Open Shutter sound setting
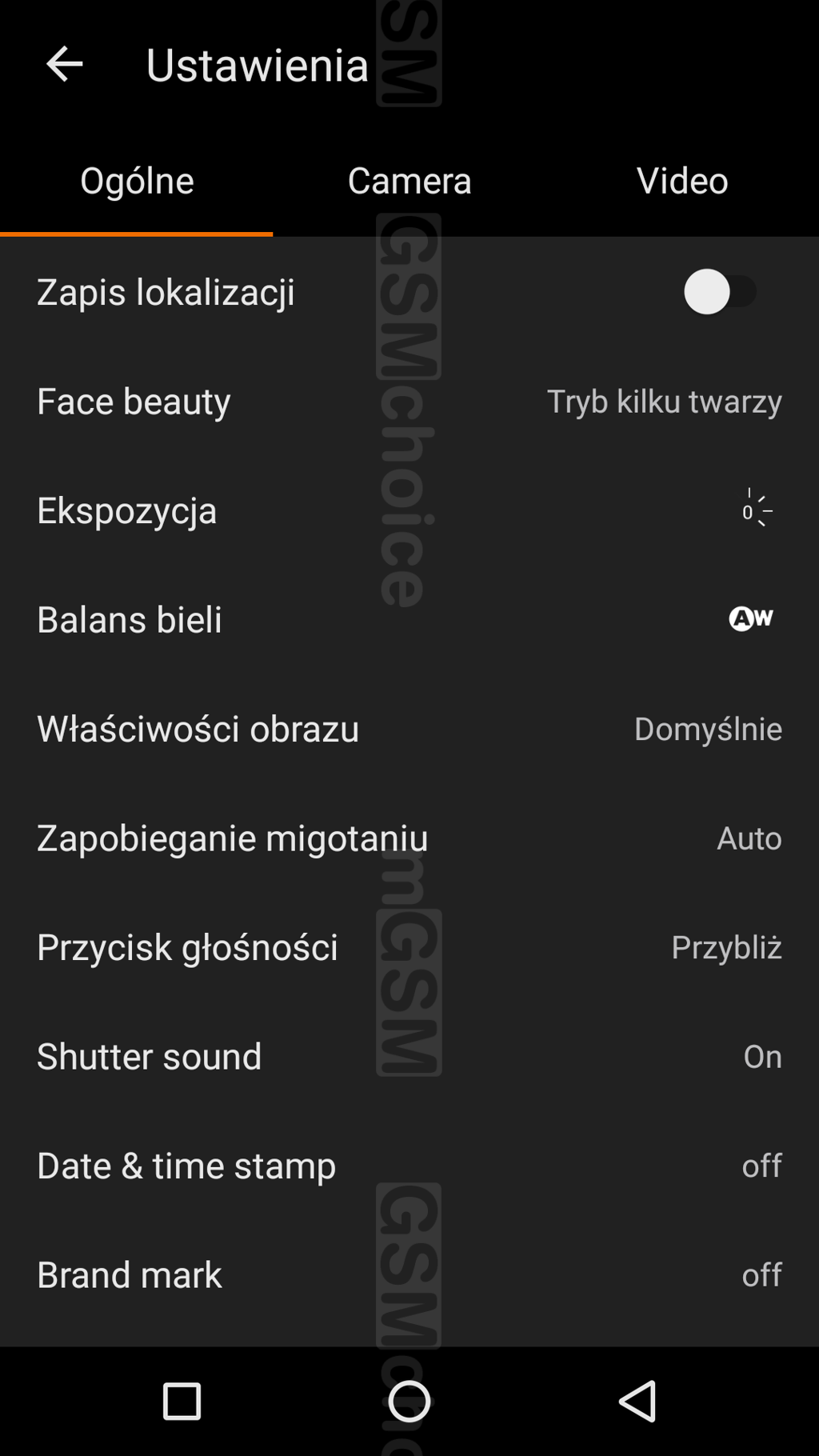Viewport: 819px width, 1456px height. (x=409, y=1056)
